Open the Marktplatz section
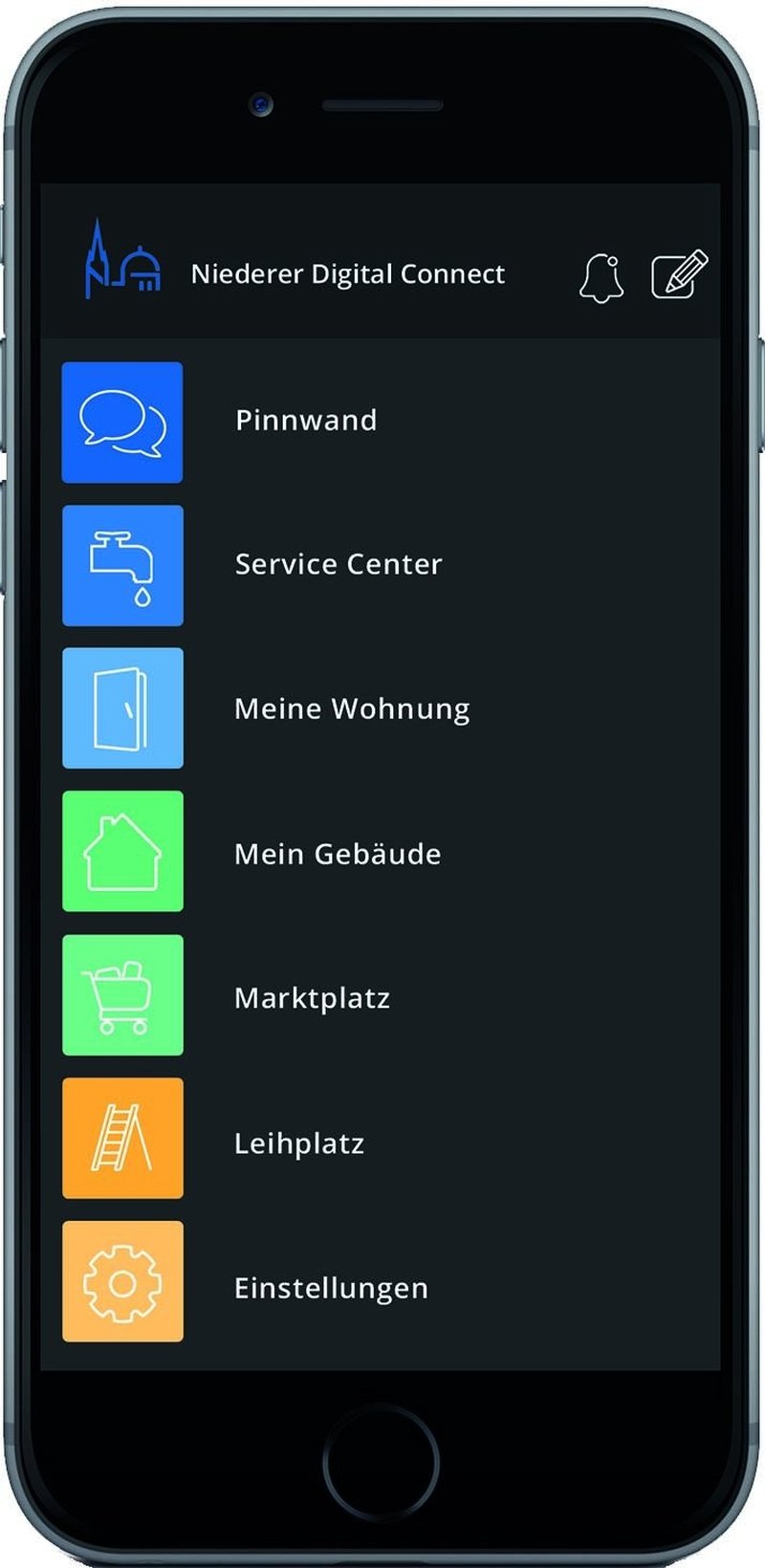 click(312, 998)
